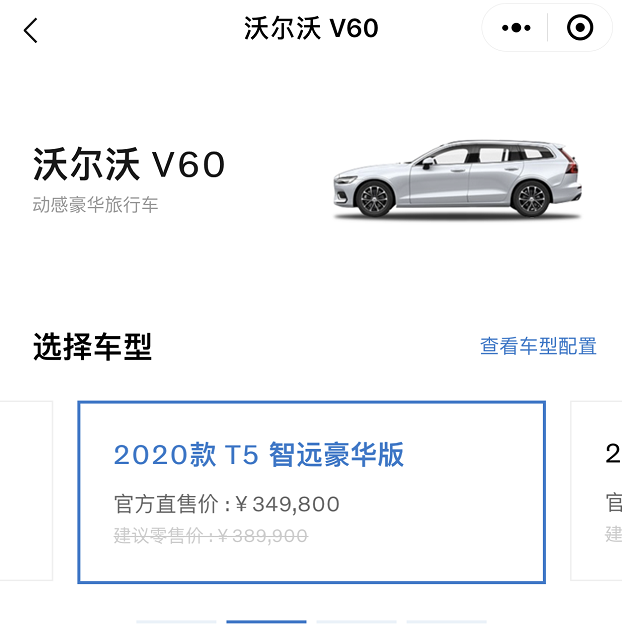Close the mini program via target icon
The width and height of the screenshot is (622, 636).
[580, 28]
